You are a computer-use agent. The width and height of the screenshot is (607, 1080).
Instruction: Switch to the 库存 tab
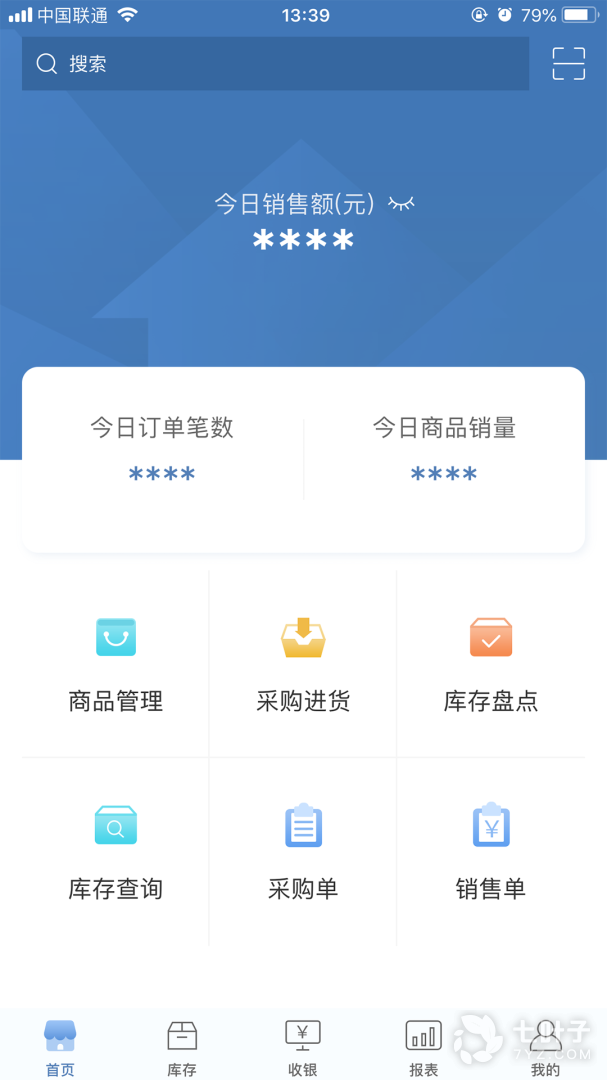pyautogui.click(x=182, y=1047)
